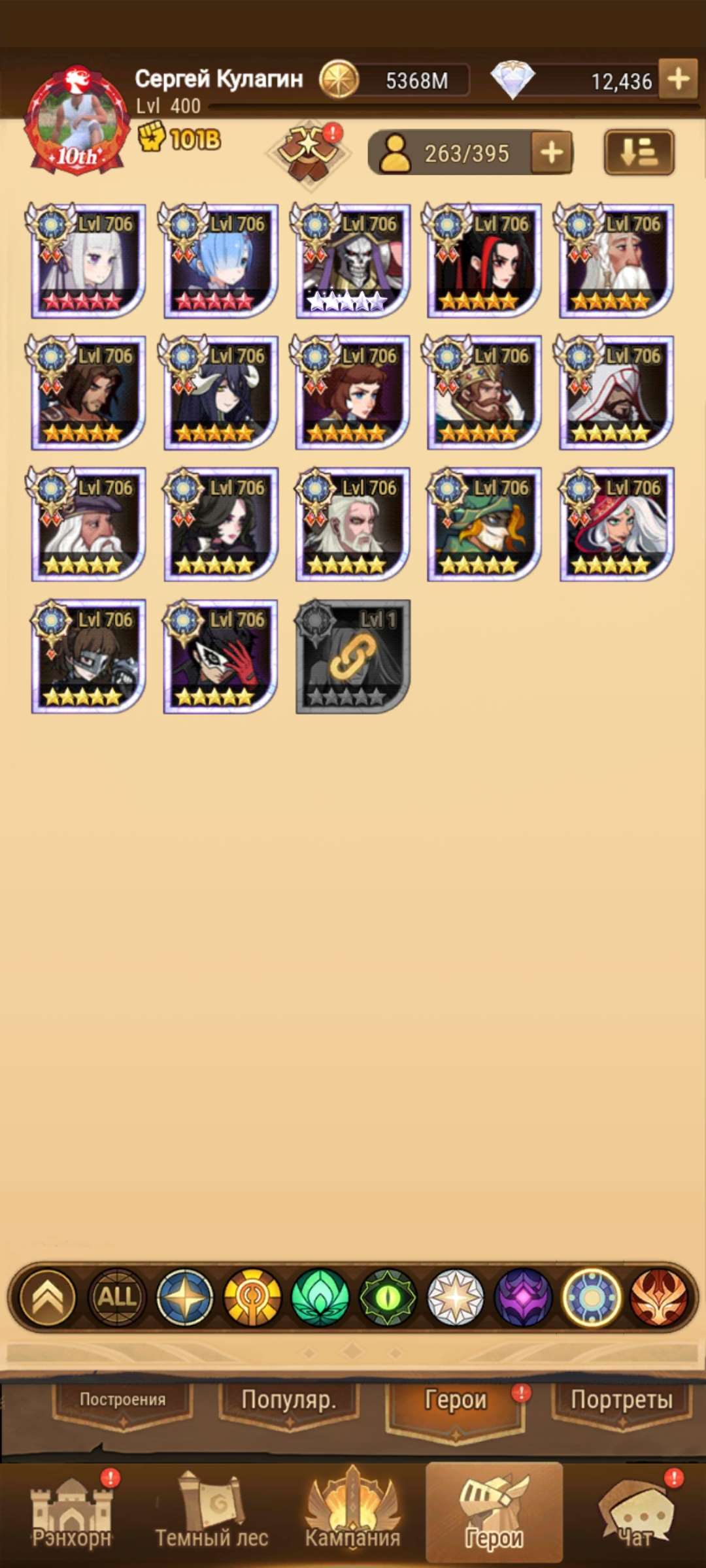
Task: Open the hero sorting options
Action: click(639, 153)
